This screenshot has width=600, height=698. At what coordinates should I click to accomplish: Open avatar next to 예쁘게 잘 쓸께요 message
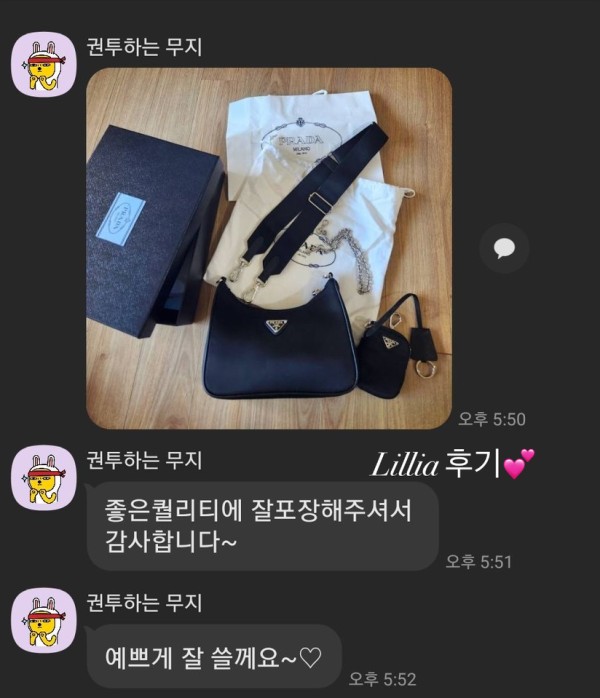pos(43,621)
